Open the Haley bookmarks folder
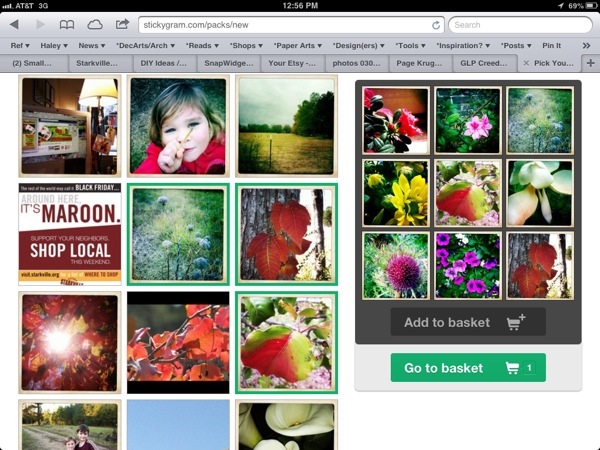600x450 pixels. pos(54,45)
